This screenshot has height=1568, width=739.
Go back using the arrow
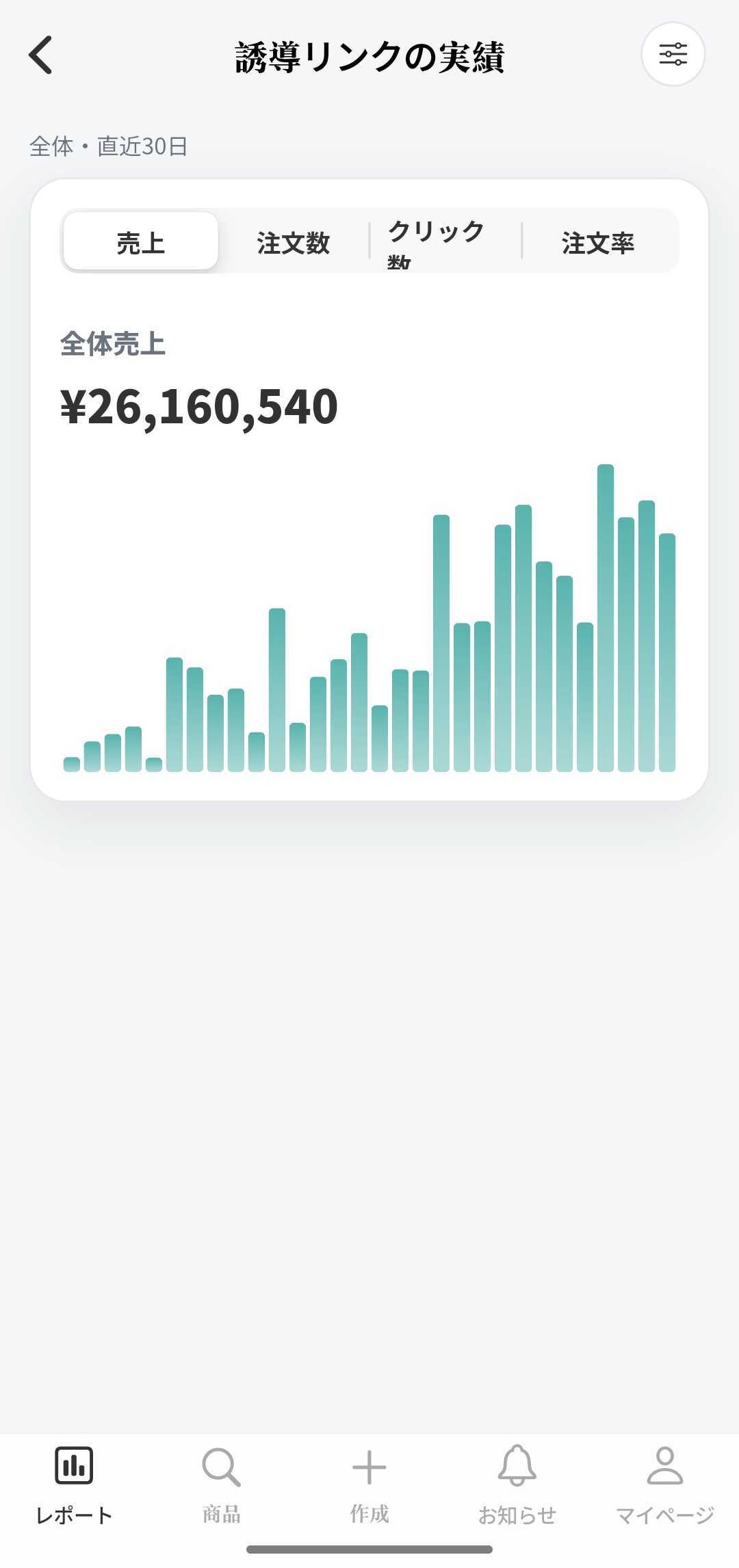tap(41, 55)
